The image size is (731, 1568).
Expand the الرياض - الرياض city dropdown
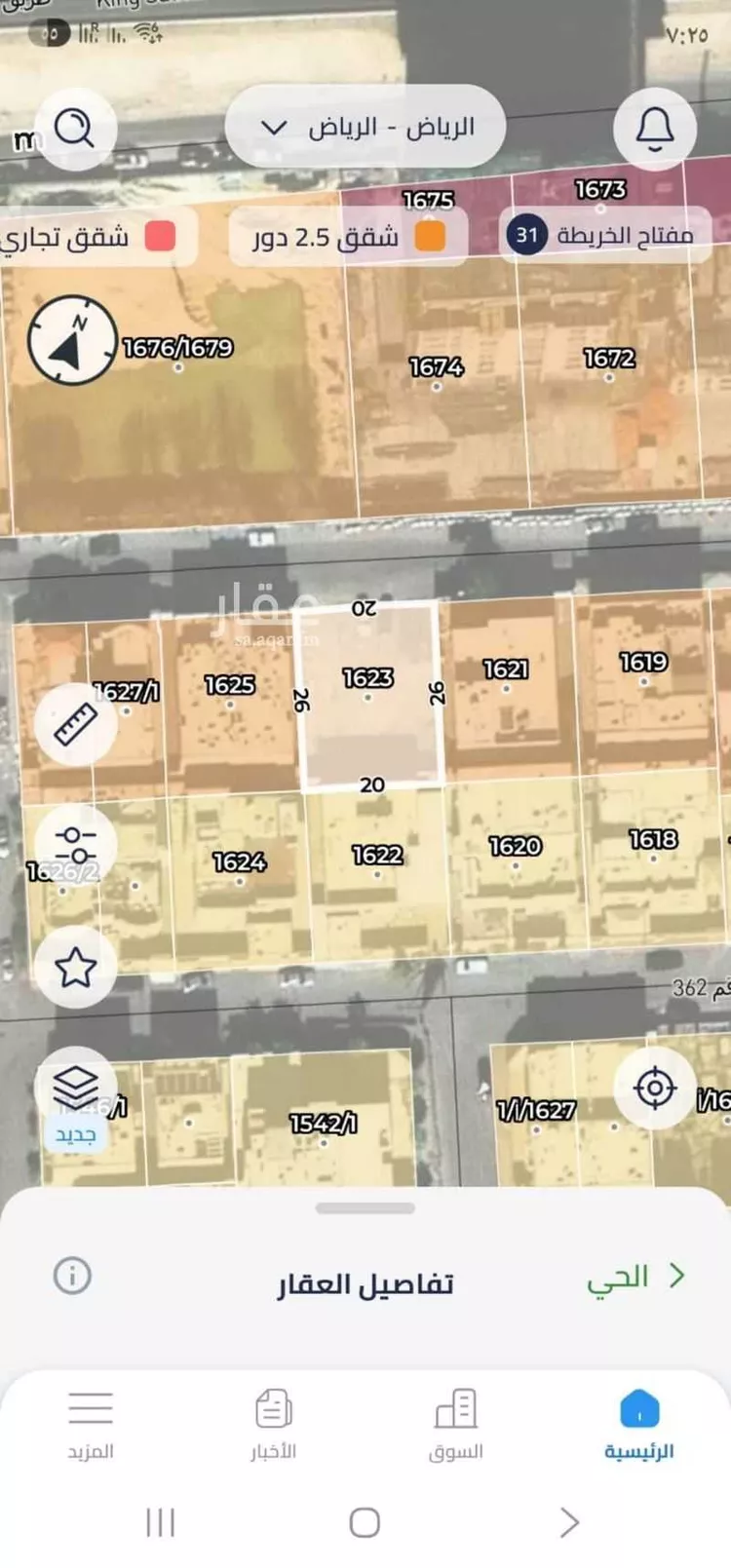pyautogui.click(x=365, y=128)
